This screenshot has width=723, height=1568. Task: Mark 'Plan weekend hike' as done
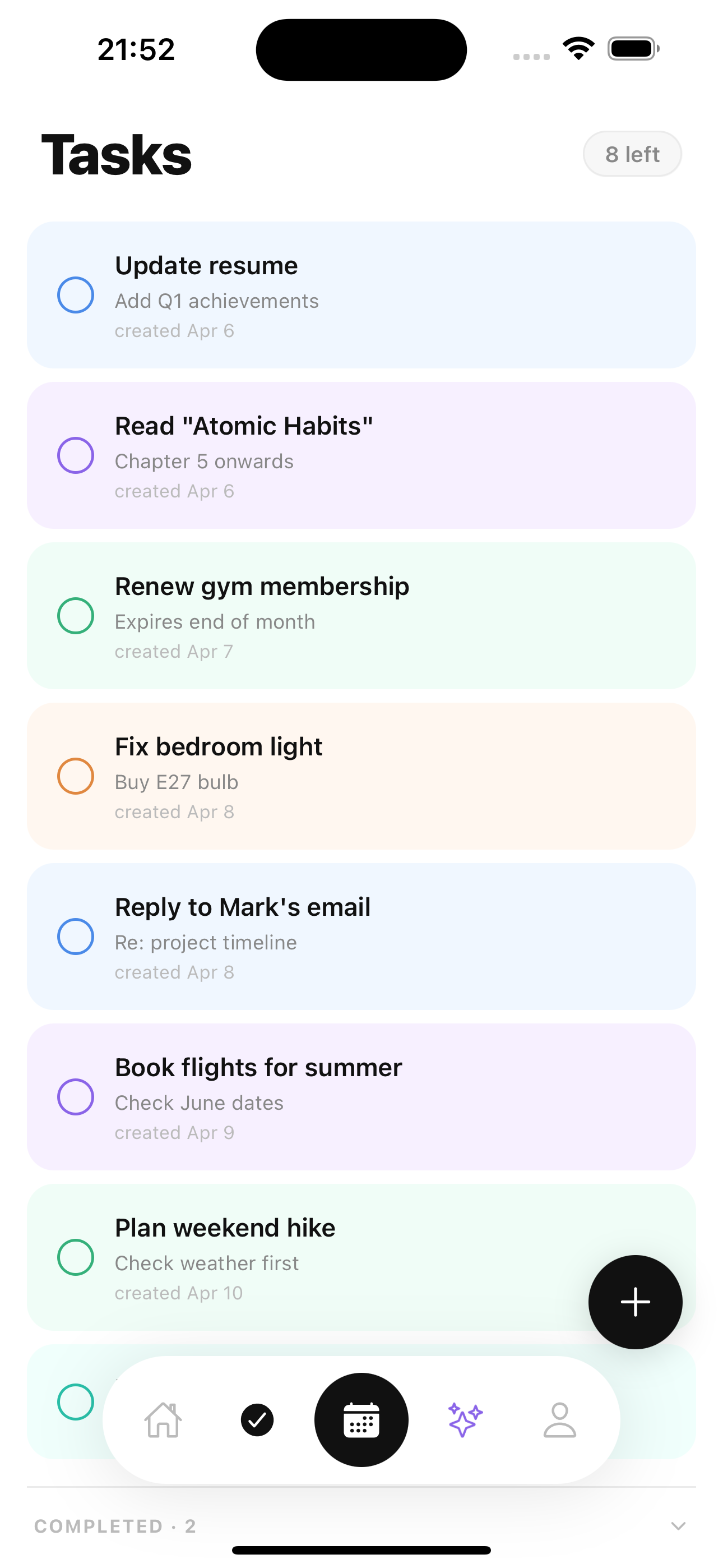tap(76, 1257)
